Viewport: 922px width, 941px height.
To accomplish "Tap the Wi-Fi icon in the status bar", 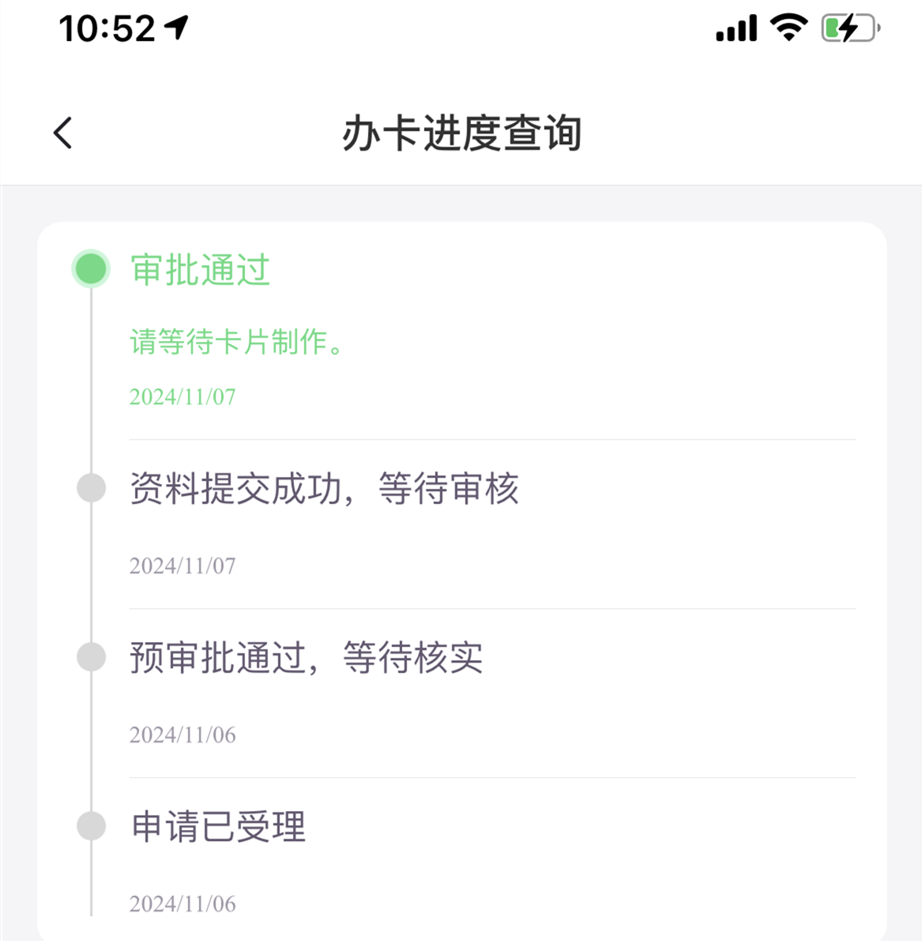I will [788, 29].
